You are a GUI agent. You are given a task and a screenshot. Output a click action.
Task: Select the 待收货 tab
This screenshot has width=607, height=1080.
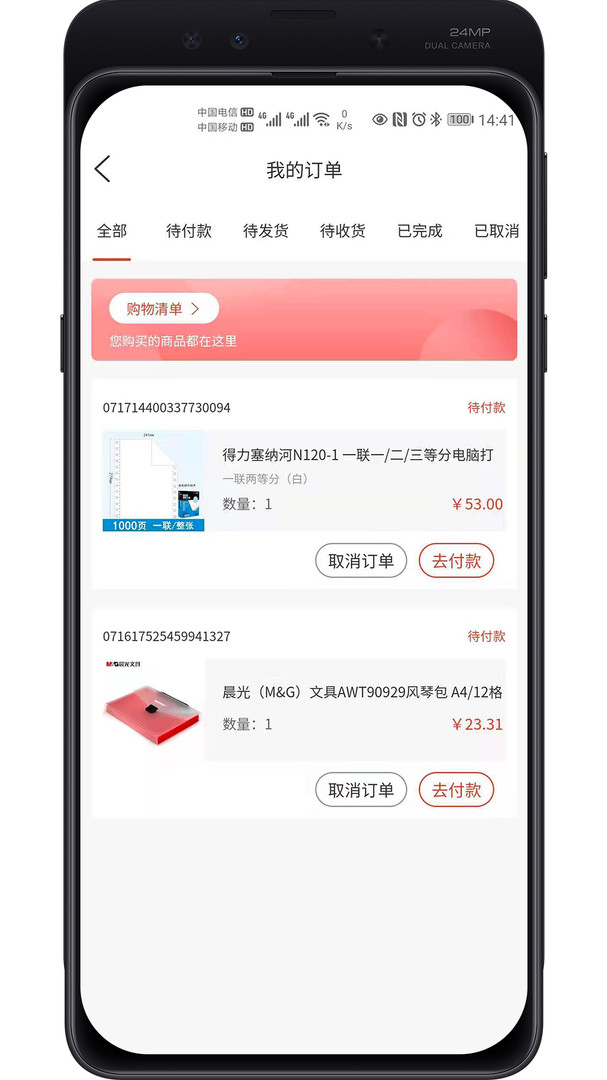click(343, 231)
